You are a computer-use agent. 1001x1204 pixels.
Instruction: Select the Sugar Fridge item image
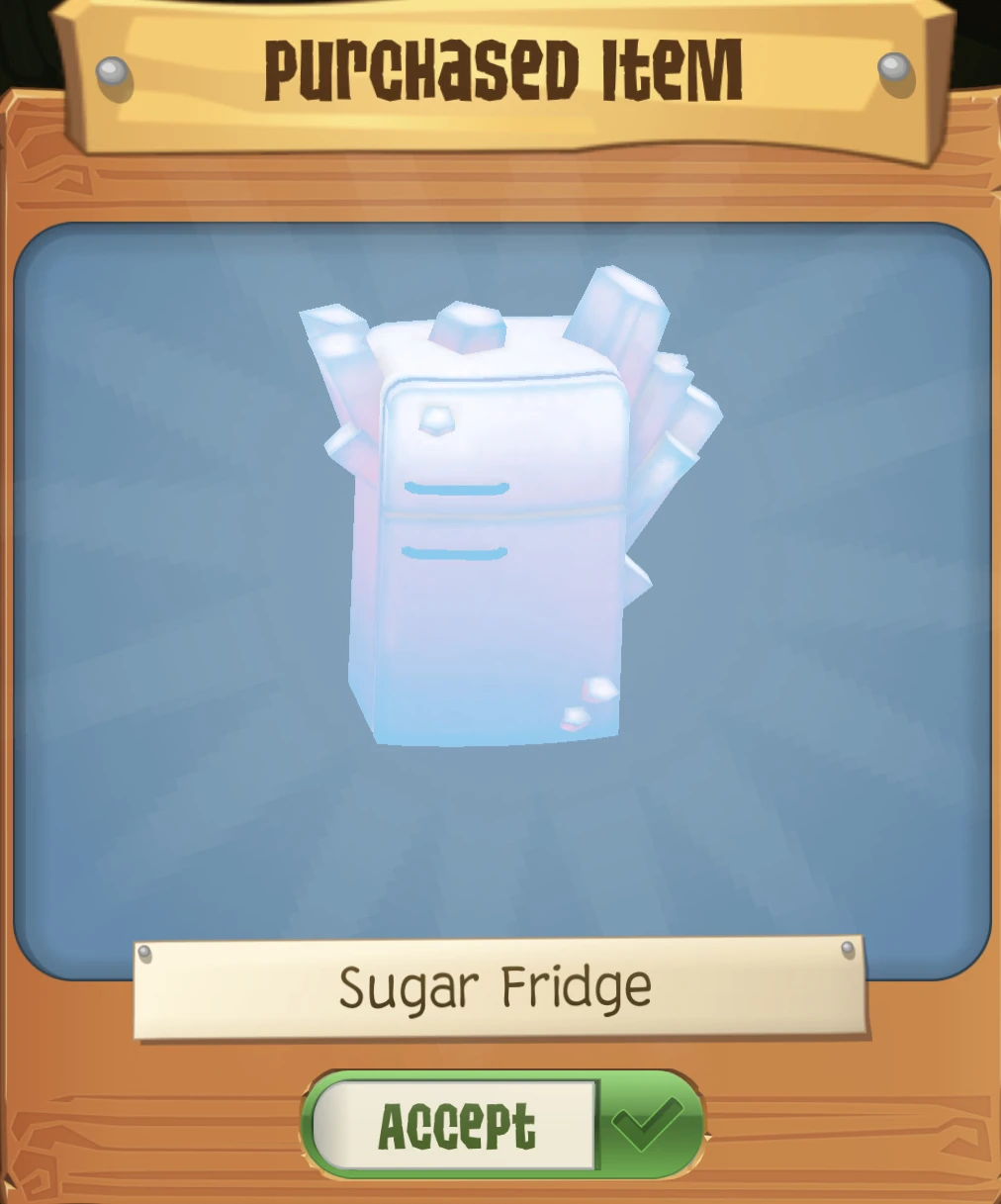tap(495, 514)
